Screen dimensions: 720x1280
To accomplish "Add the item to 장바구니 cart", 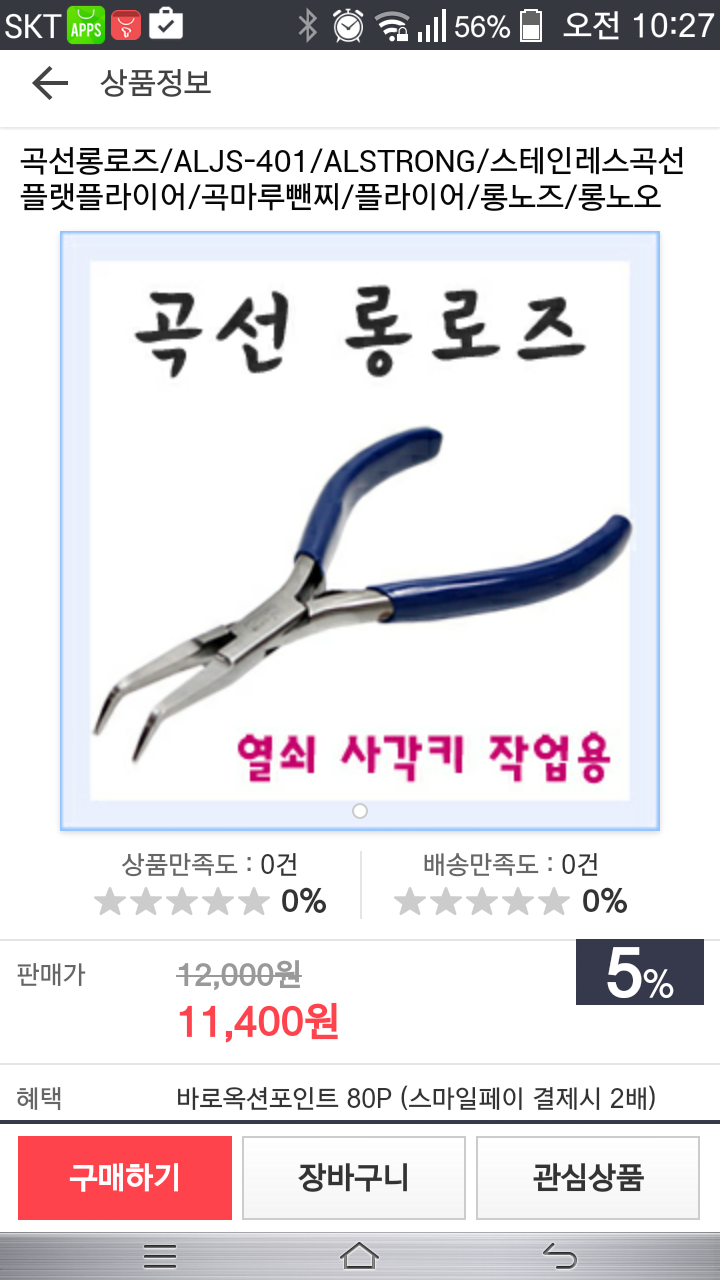I will click(354, 1178).
